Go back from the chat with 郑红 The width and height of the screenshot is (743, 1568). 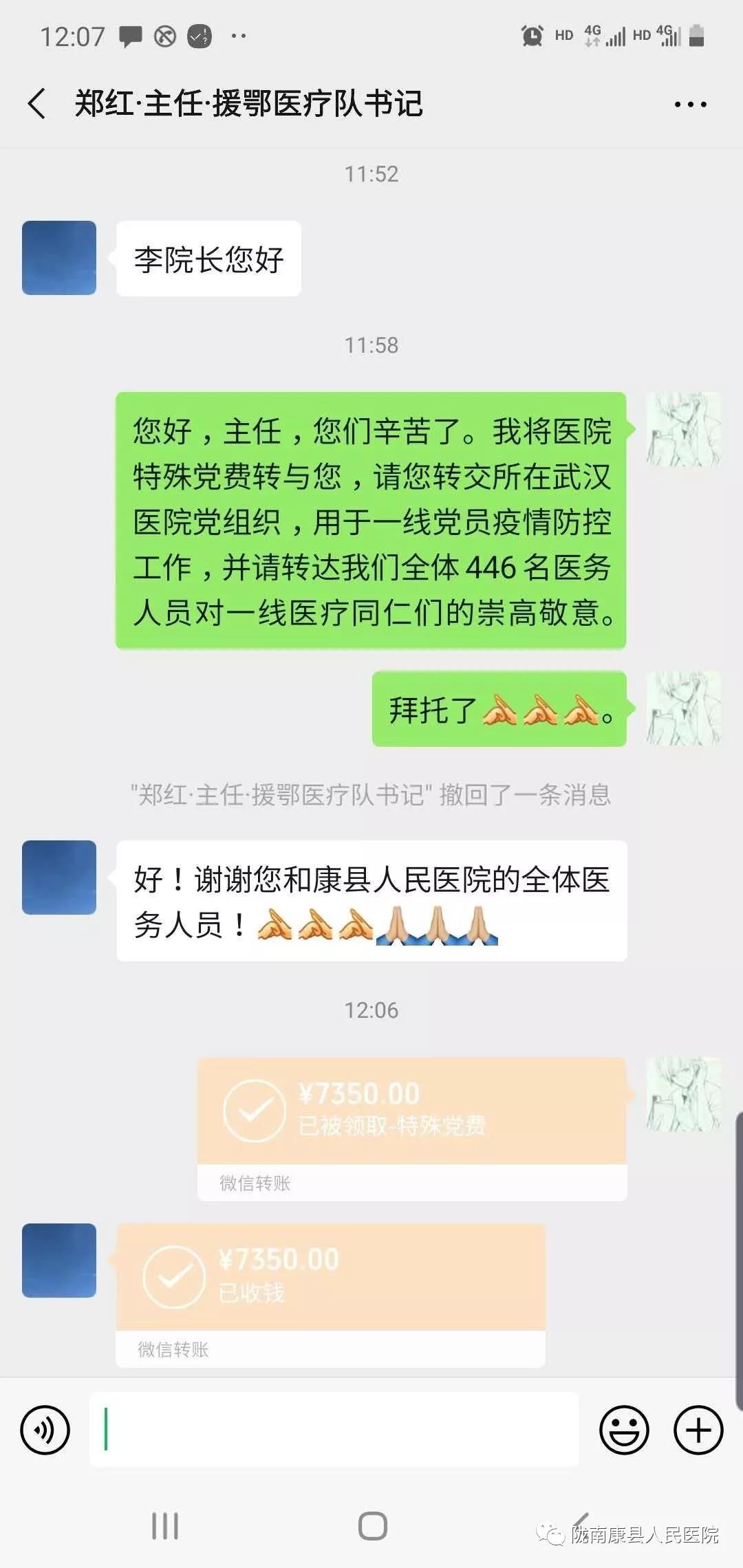[37, 104]
